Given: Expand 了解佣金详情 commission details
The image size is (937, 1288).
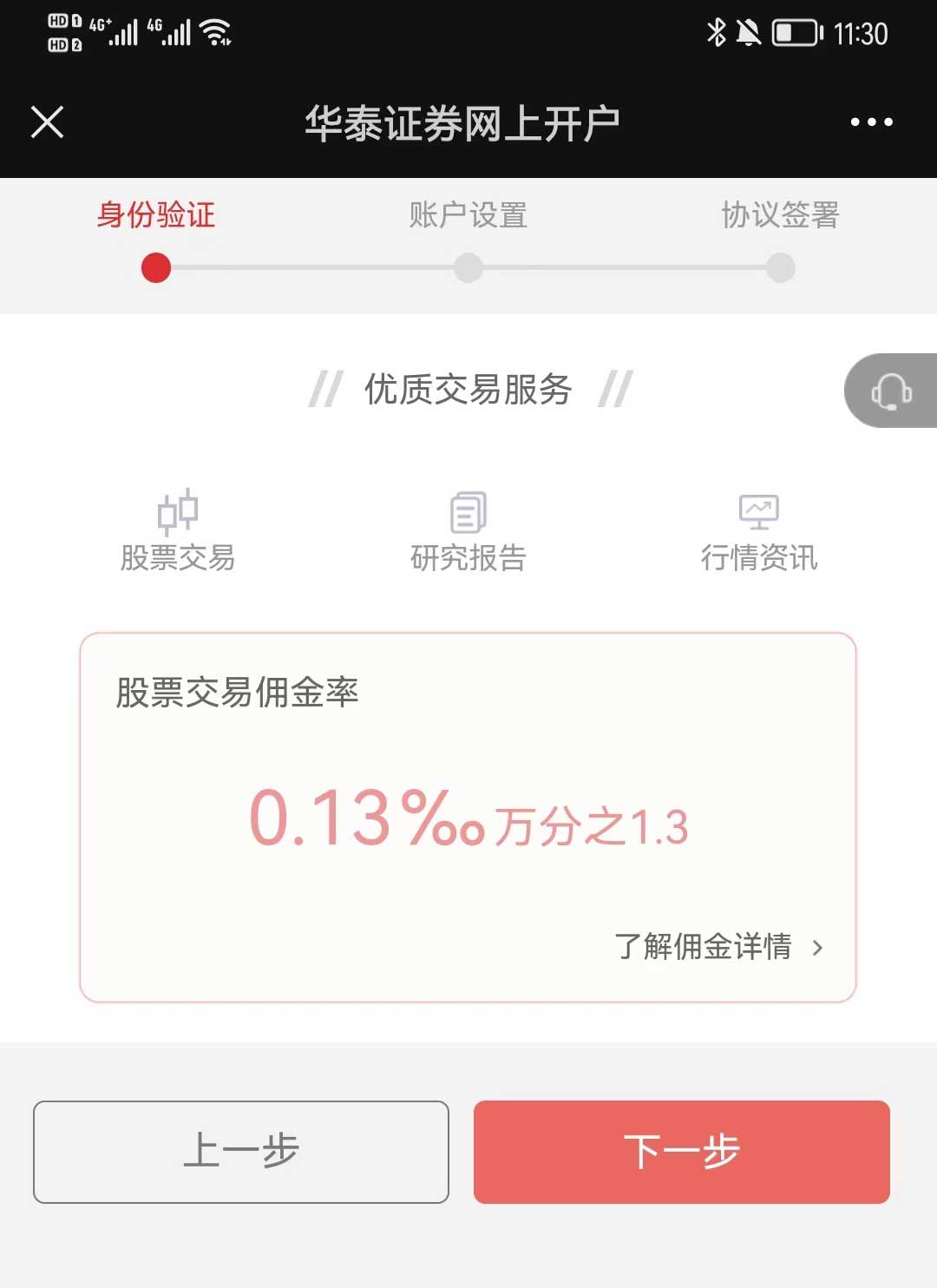Looking at the screenshot, I should (x=703, y=948).
